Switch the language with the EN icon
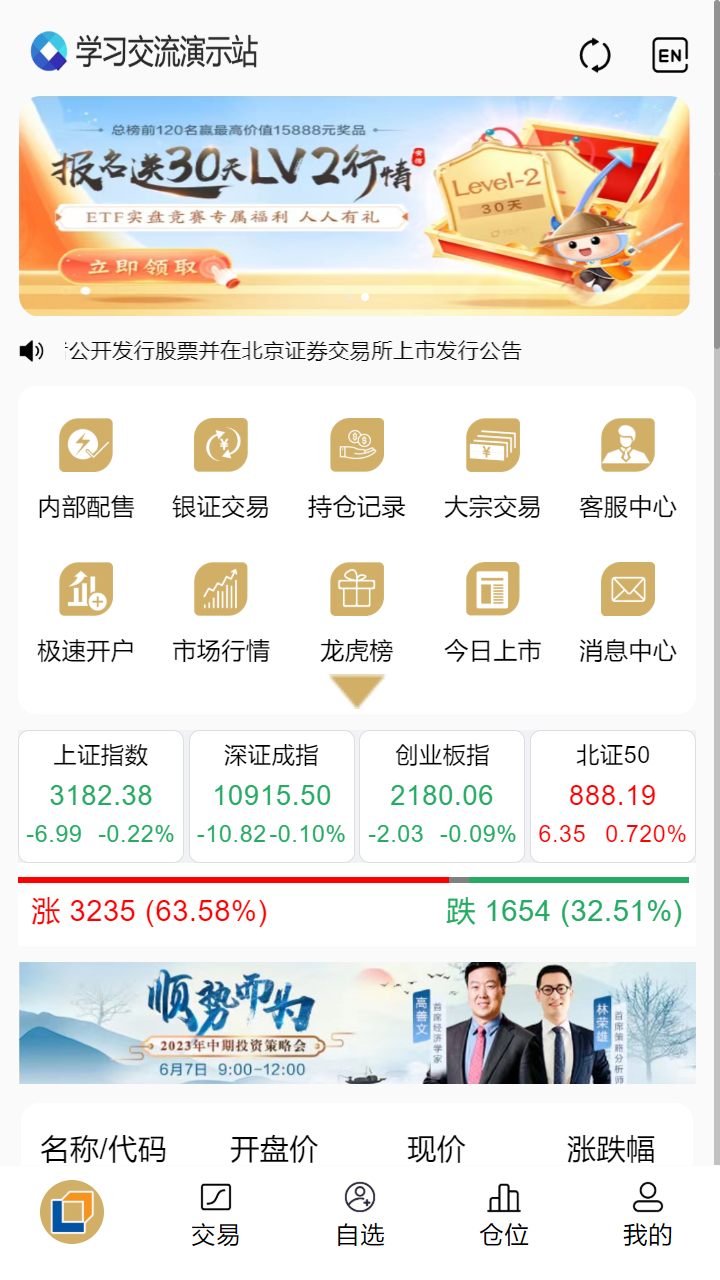The width and height of the screenshot is (720, 1280). 670,55
